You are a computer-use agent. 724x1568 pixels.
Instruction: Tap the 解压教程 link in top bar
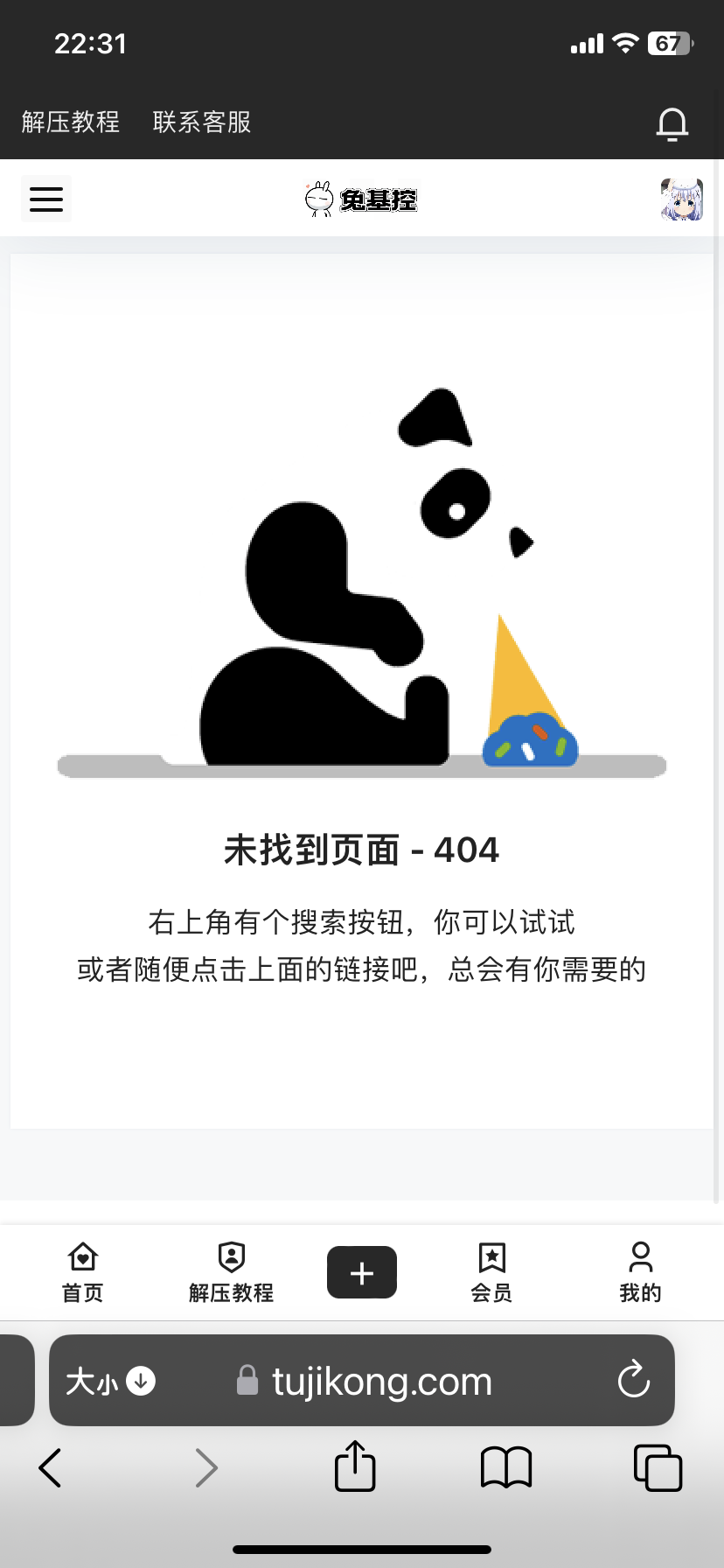click(x=71, y=122)
